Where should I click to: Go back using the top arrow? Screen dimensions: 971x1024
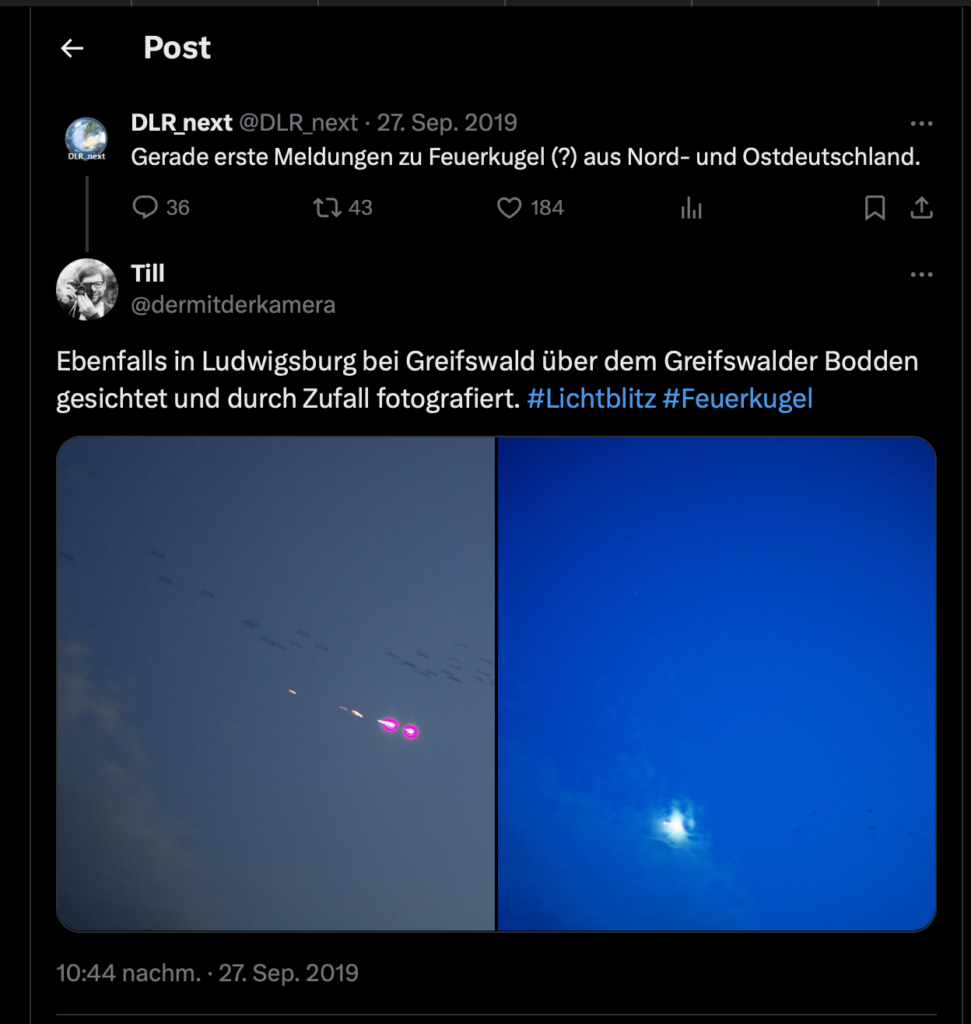pos(72,48)
